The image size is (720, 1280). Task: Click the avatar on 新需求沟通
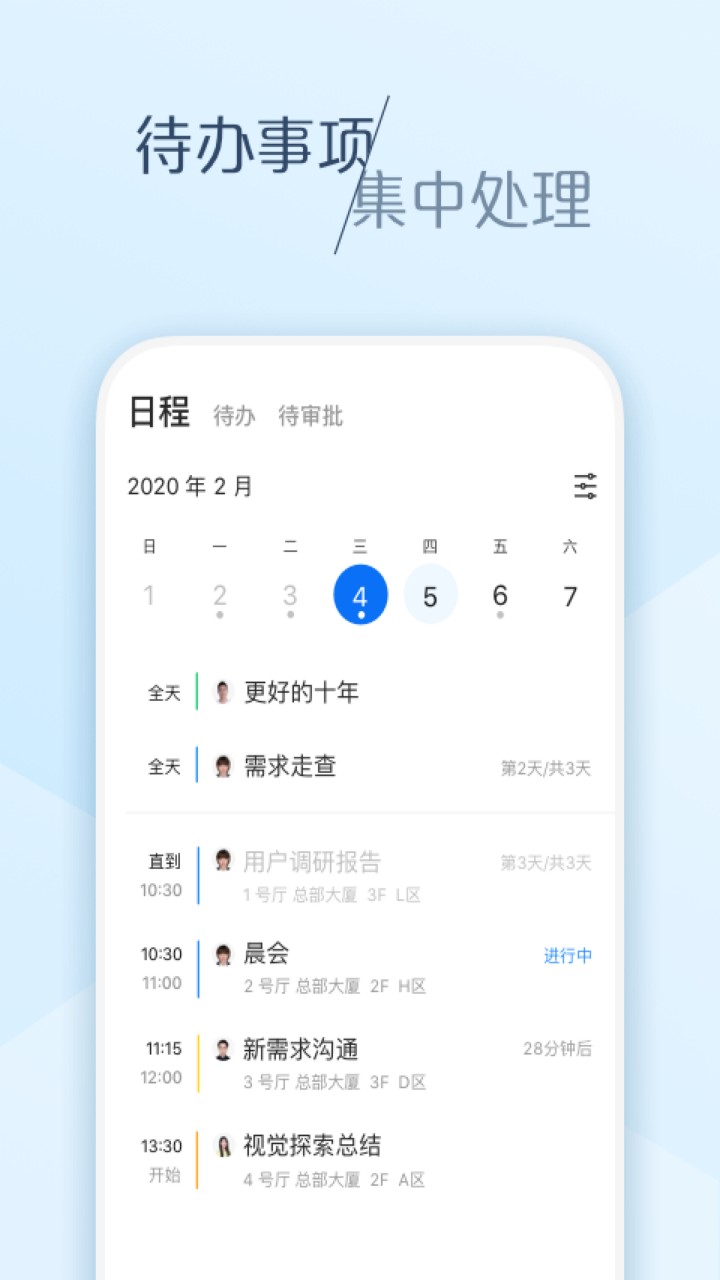coord(222,1050)
